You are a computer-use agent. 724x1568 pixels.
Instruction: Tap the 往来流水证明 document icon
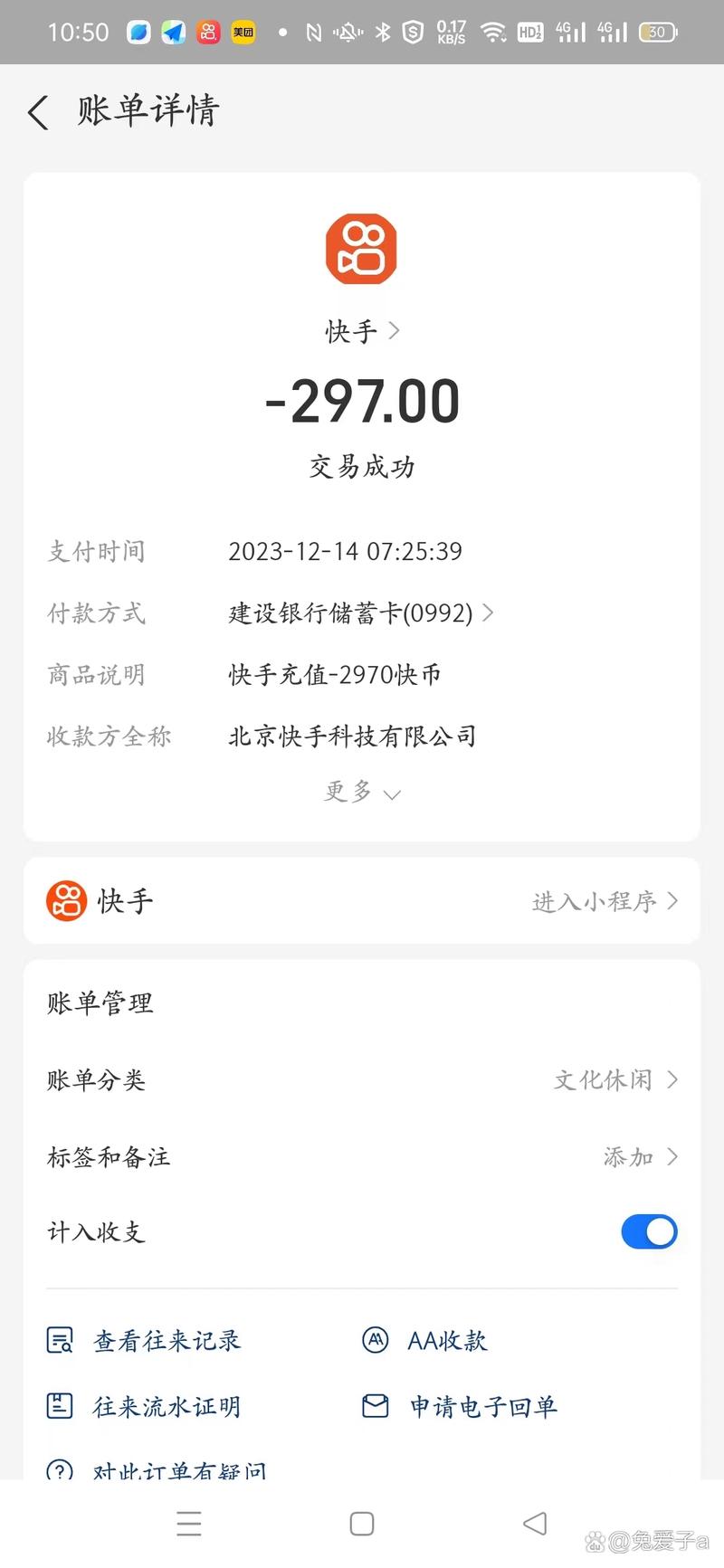pyautogui.click(x=59, y=1407)
